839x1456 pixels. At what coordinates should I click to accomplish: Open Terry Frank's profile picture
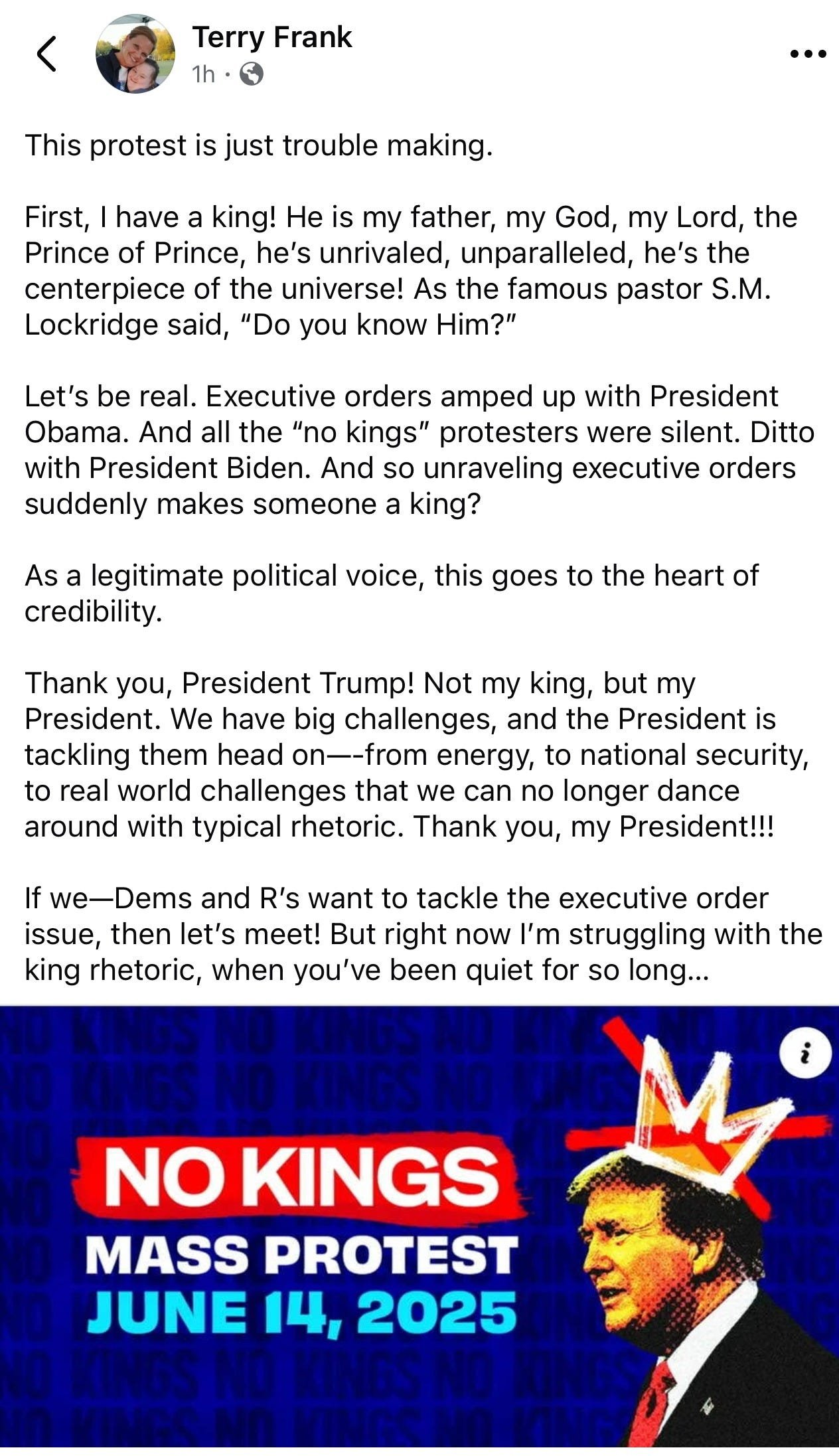[135, 53]
